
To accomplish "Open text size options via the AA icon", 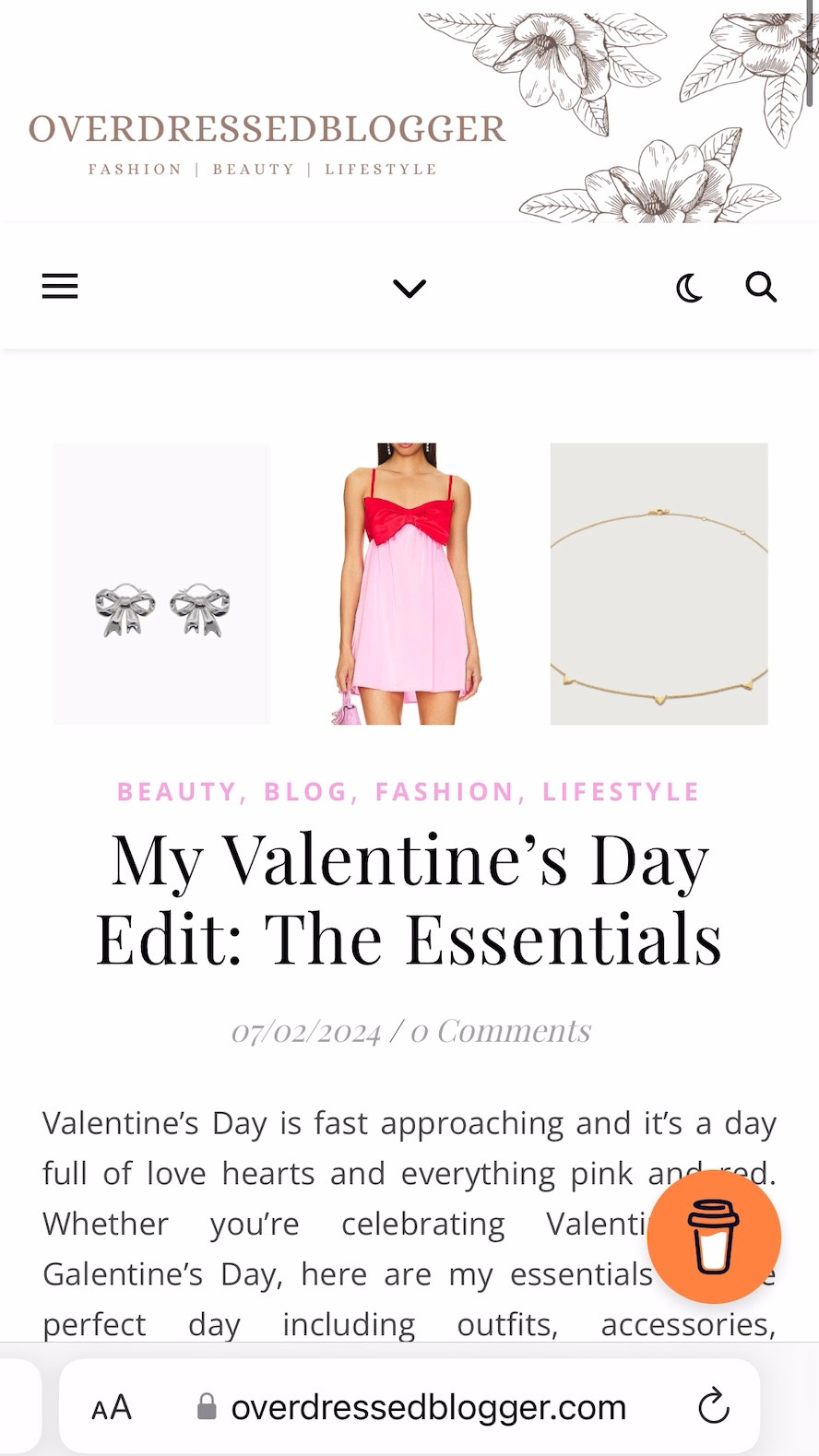I will pyautogui.click(x=111, y=1406).
